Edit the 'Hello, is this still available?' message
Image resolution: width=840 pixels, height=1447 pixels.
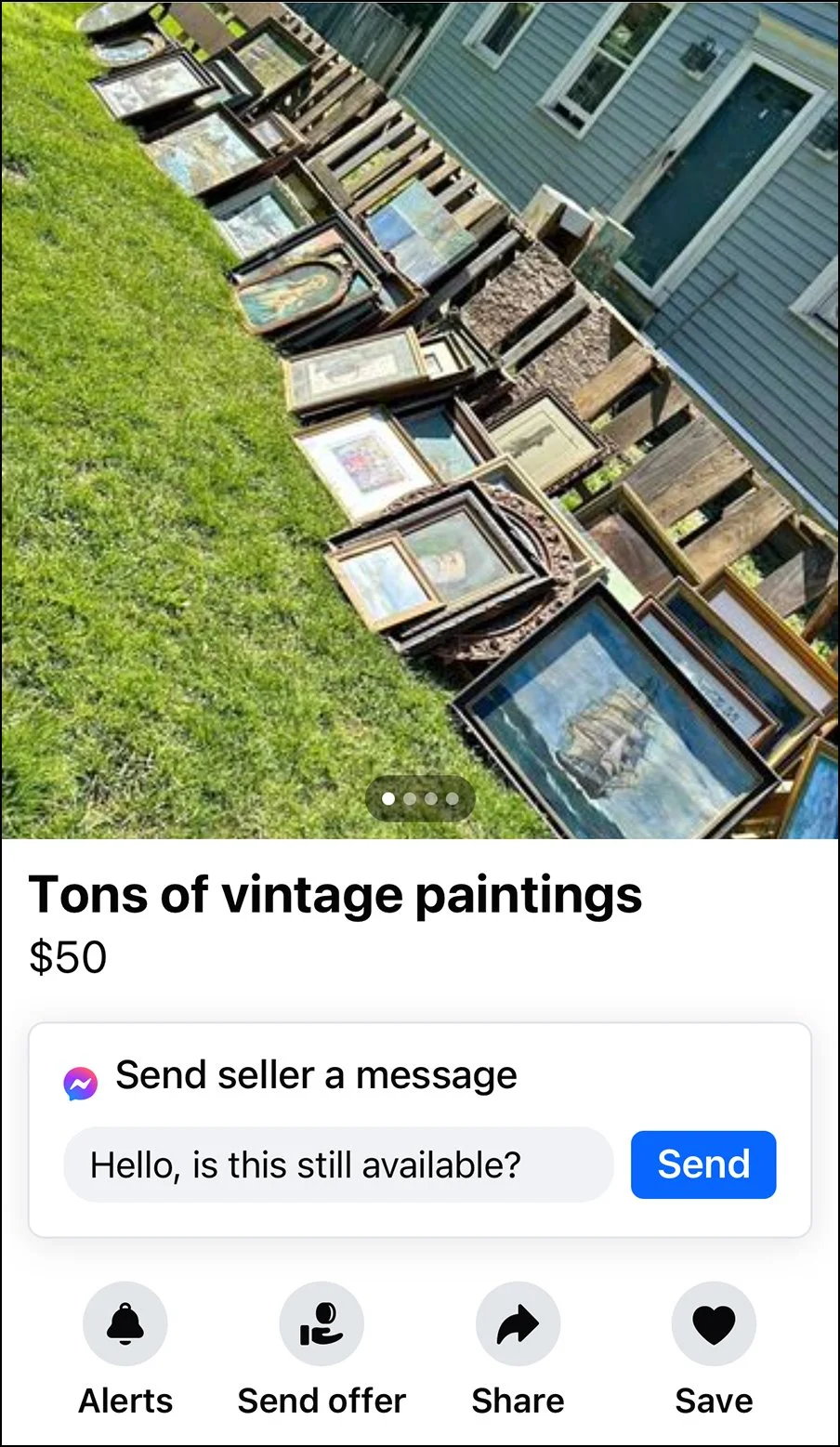pyautogui.click(x=338, y=1164)
